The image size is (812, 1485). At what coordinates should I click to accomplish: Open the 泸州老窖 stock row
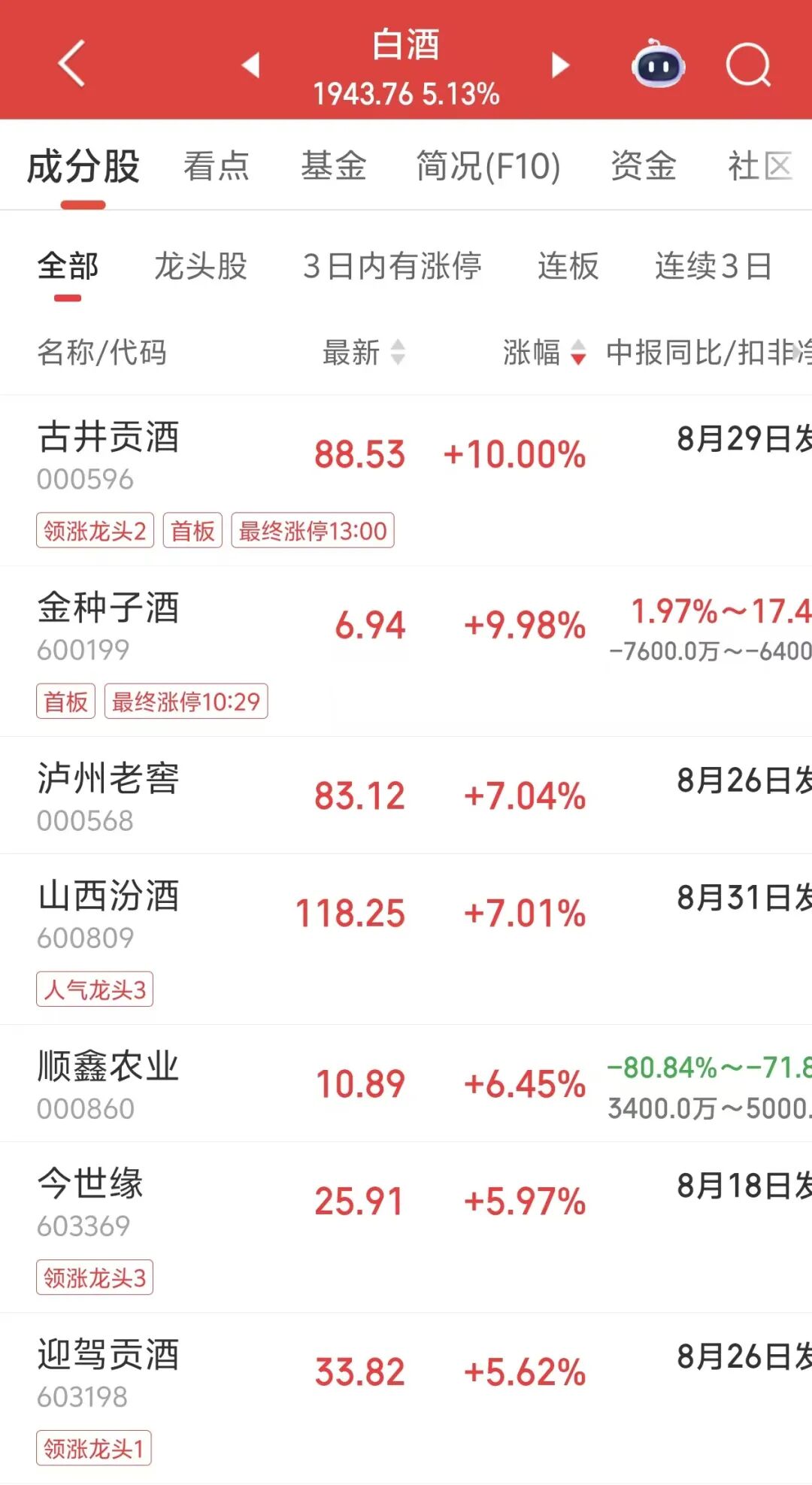406,796
